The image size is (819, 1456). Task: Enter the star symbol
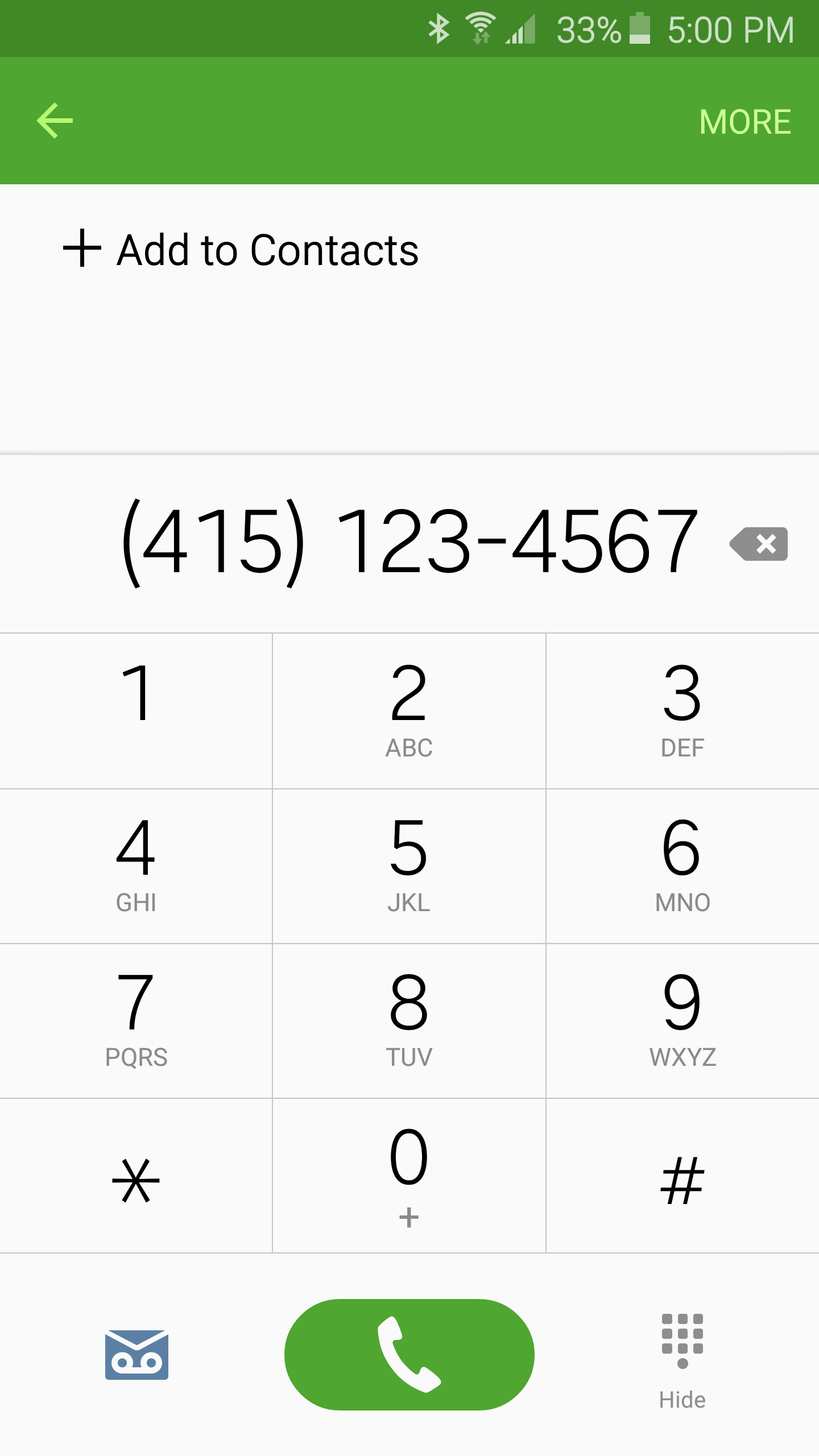click(x=136, y=1176)
